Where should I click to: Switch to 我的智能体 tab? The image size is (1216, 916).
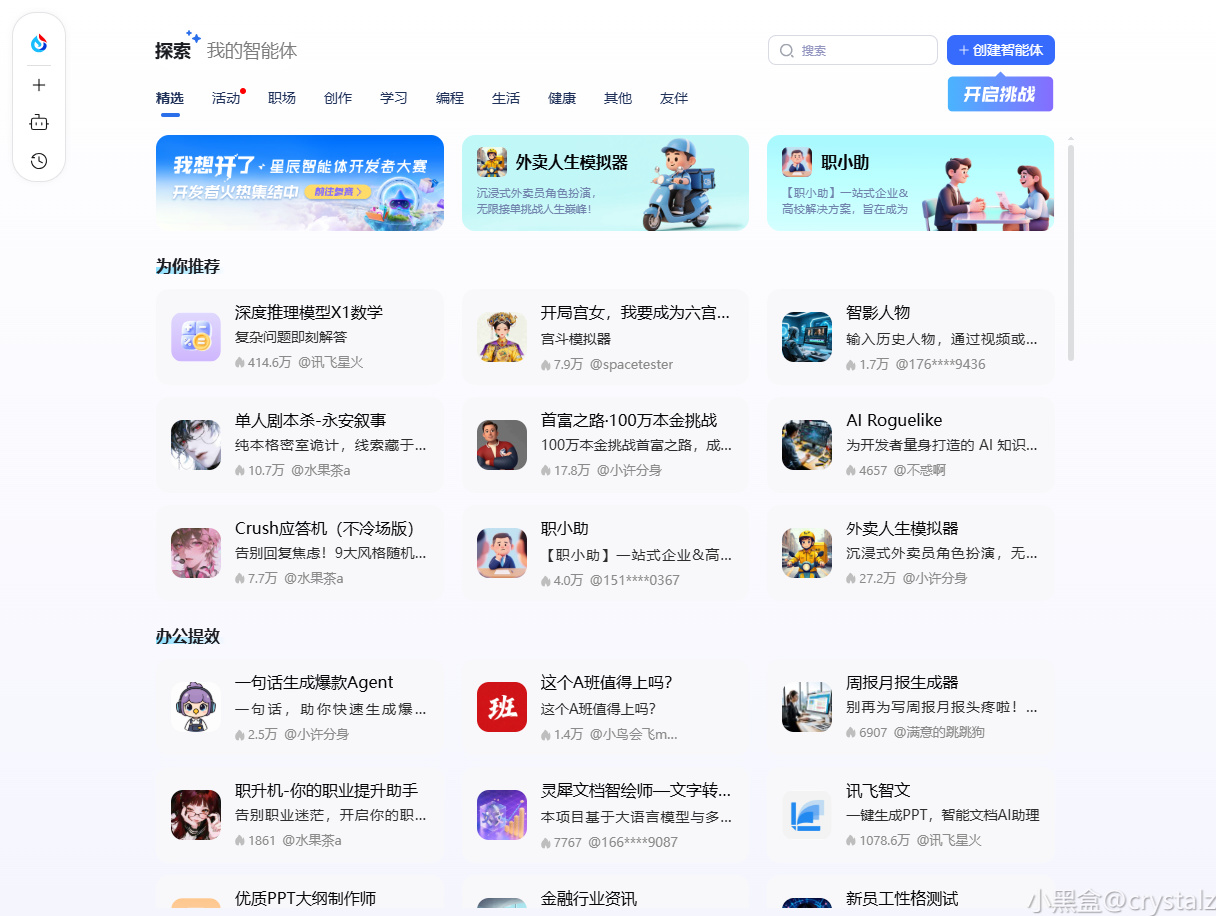pos(252,51)
